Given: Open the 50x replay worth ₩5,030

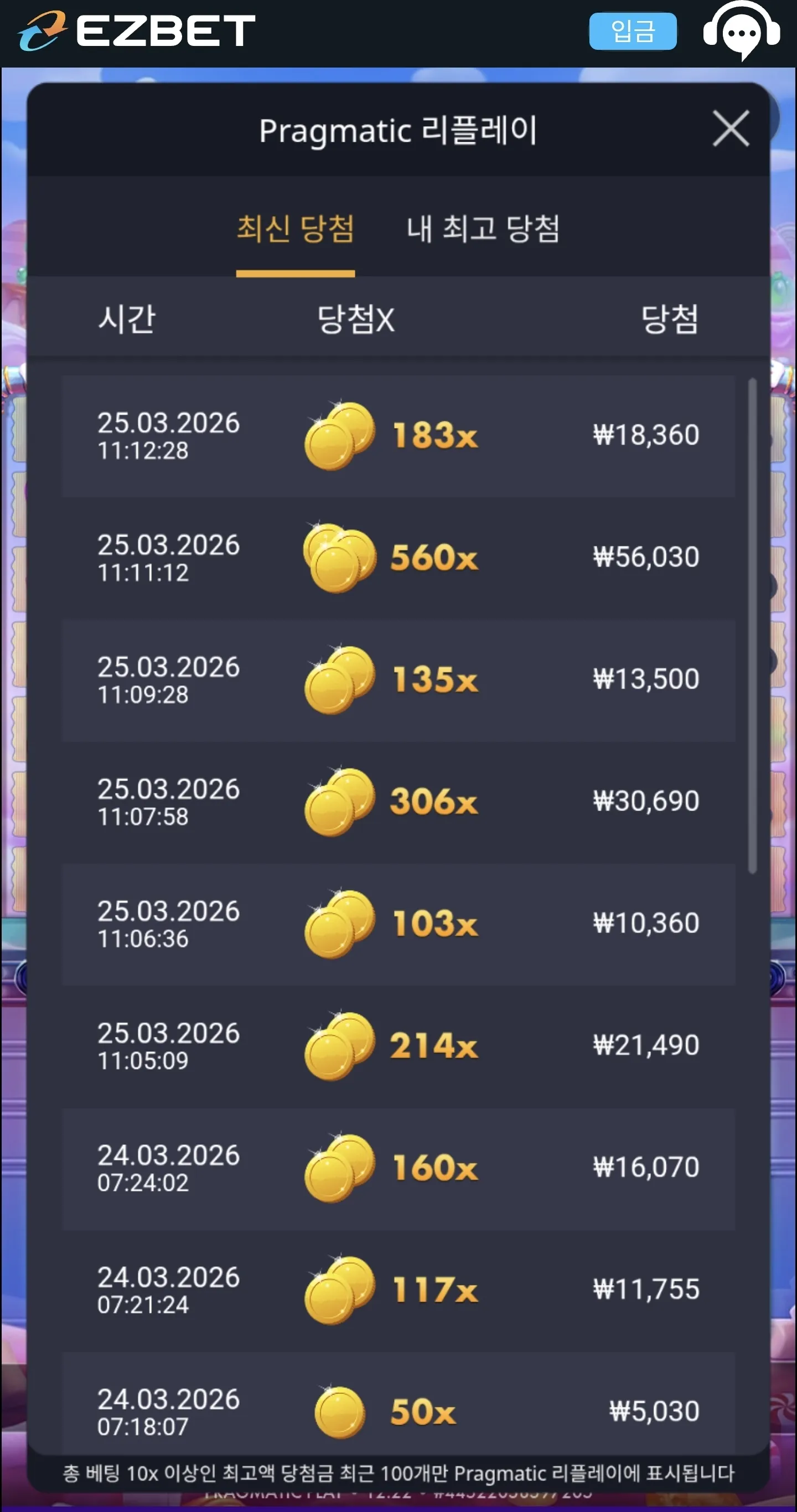Looking at the screenshot, I should [398, 1405].
